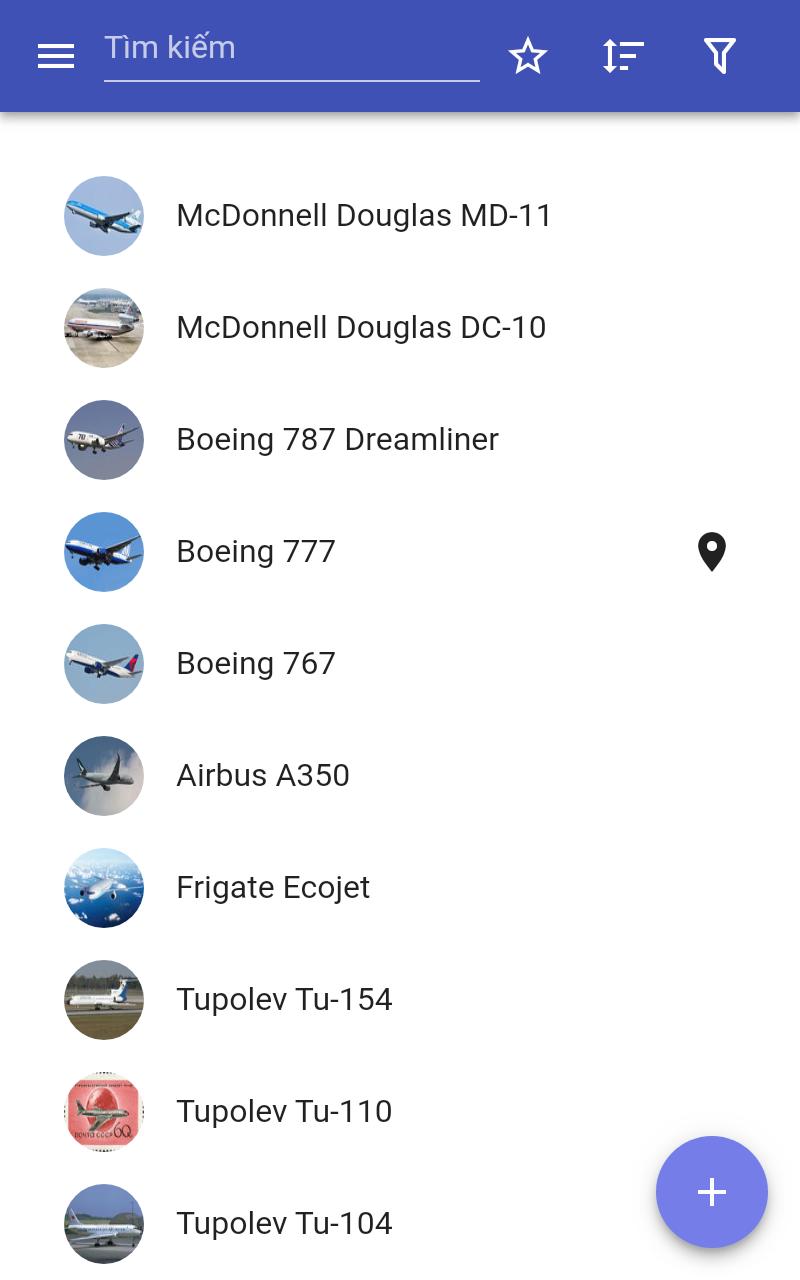
Task: Open McDonnell Douglas DC-10 entry
Action: (400, 328)
